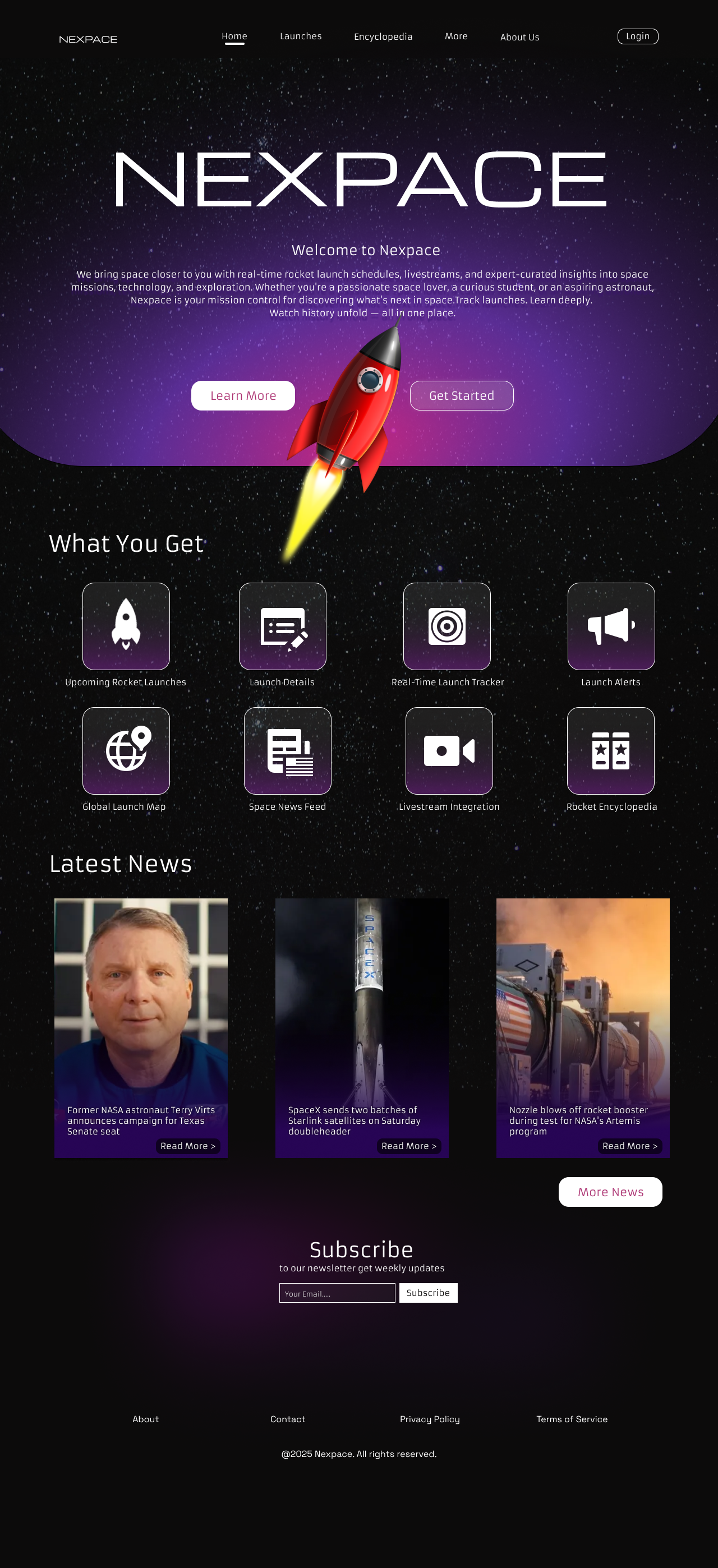
Task: Open the Global Launch Map tile
Action: click(126, 750)
